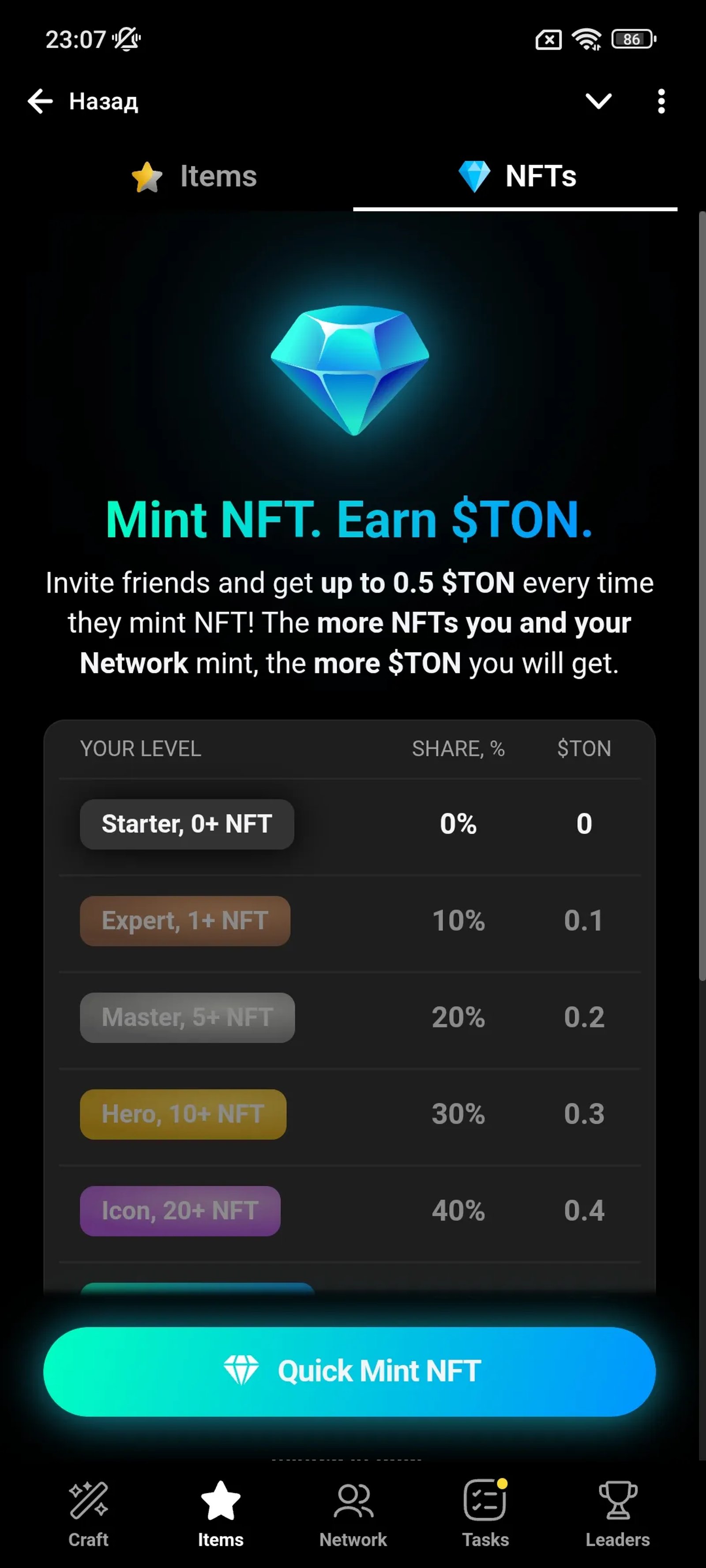The width and height of the screenshot is (706, 1568).
Task: Open the Craft section
Action: coord(88,1513)
